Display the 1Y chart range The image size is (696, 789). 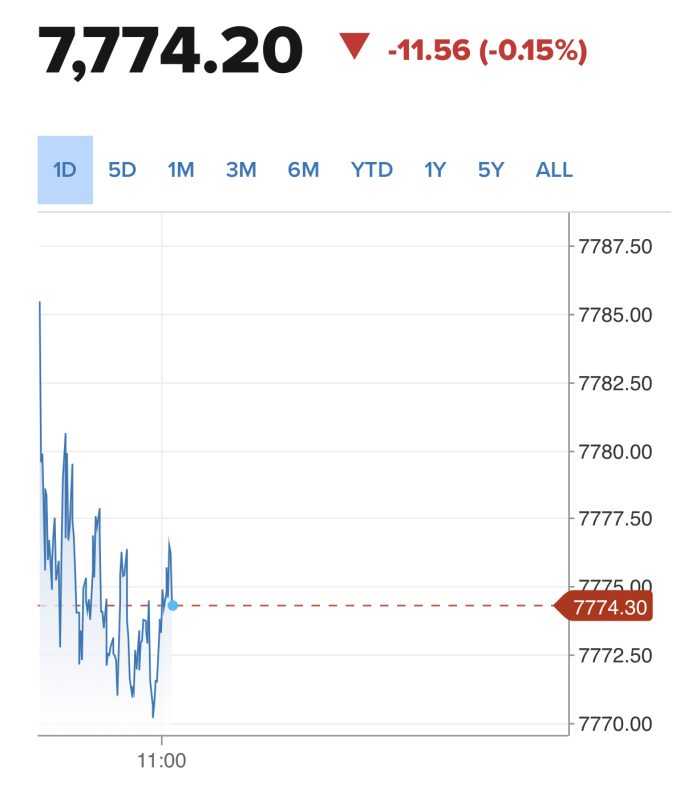click(x=435, y=170)
